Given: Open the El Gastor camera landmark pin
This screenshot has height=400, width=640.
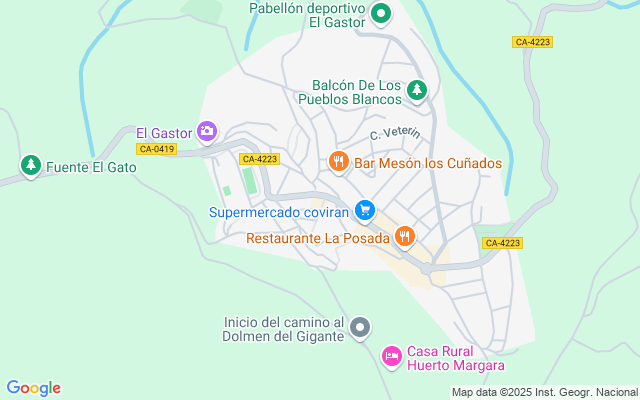Looking at the screenshot, I should pos(207,130).
